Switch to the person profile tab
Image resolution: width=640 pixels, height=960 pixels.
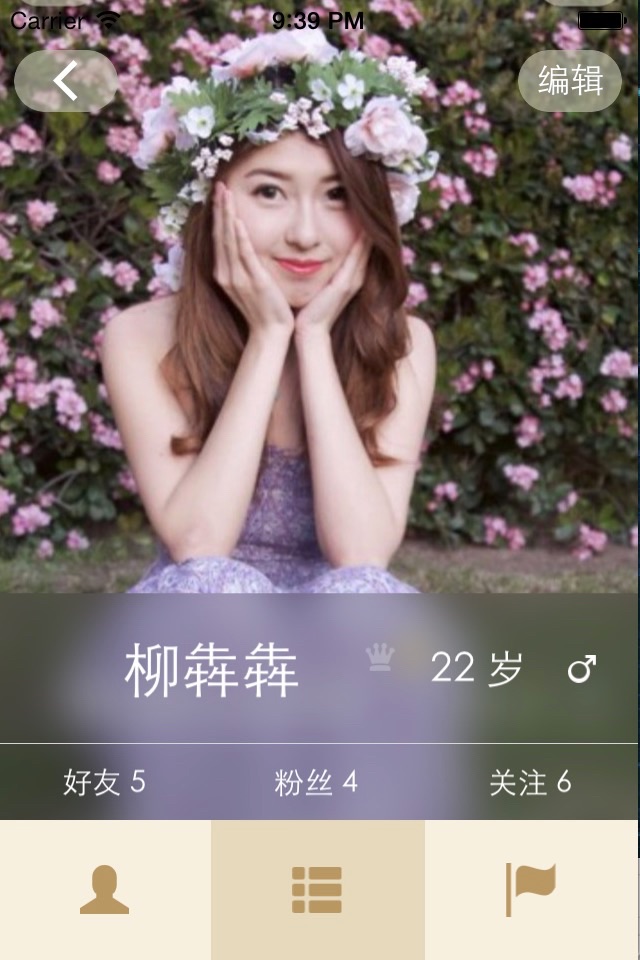point(105,890)
